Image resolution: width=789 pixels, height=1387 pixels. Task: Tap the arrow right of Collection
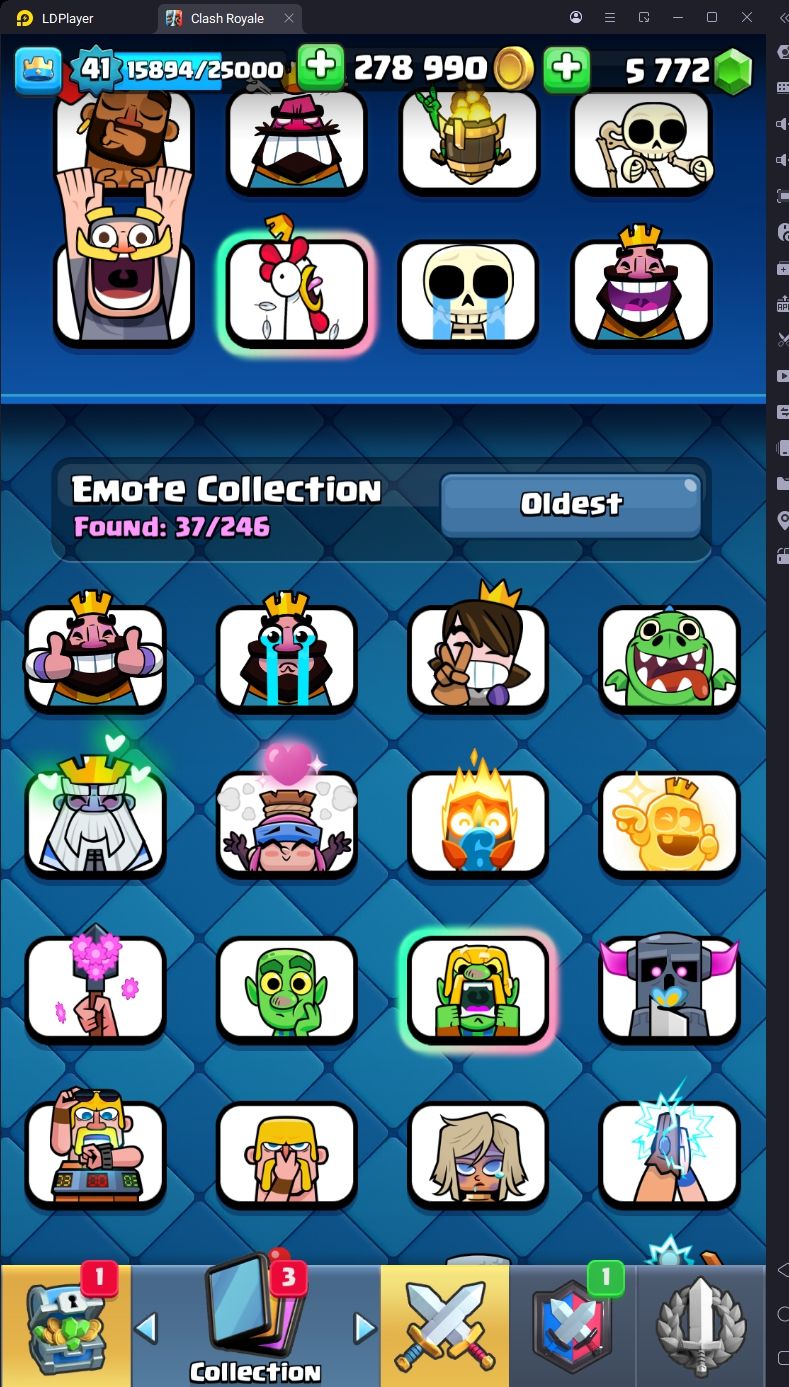tap(364, 1327)
